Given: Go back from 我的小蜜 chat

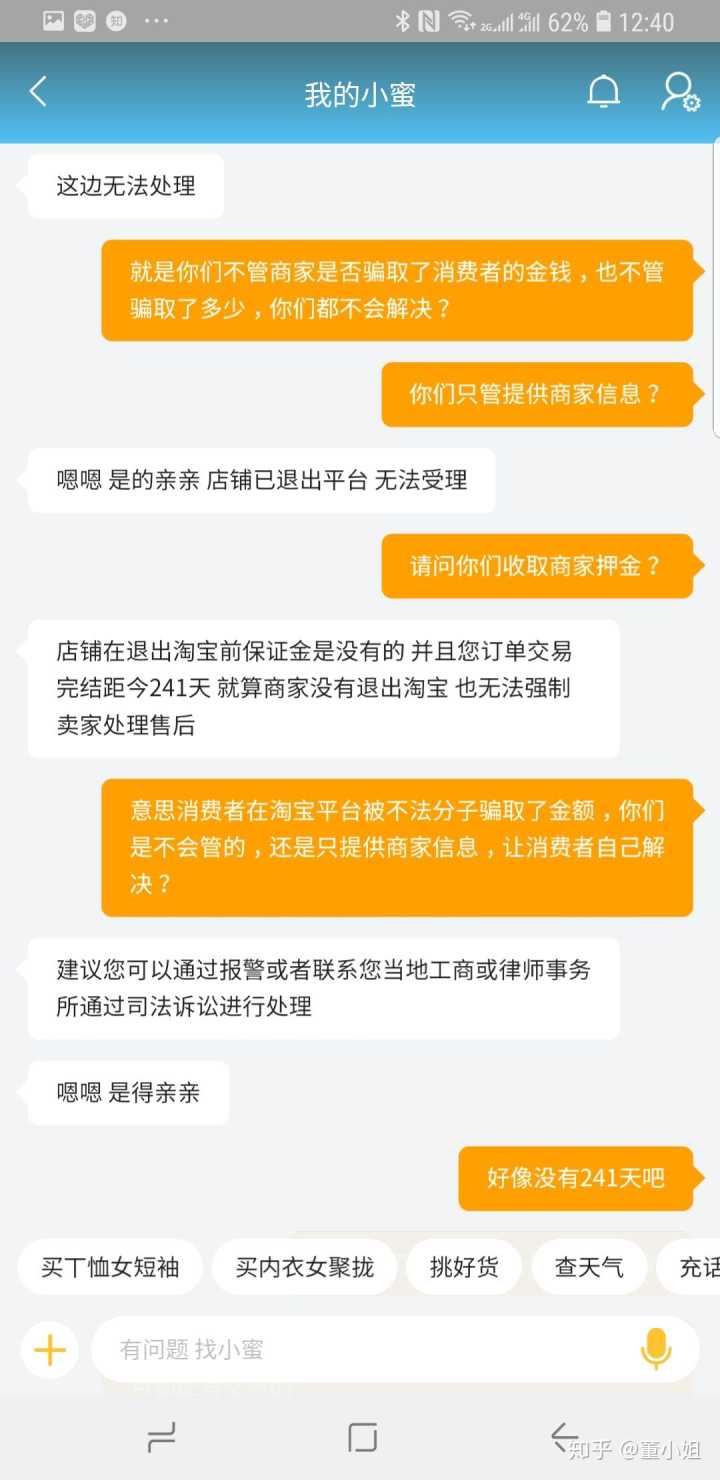Looking at the screenshot, I should (38, 93).
